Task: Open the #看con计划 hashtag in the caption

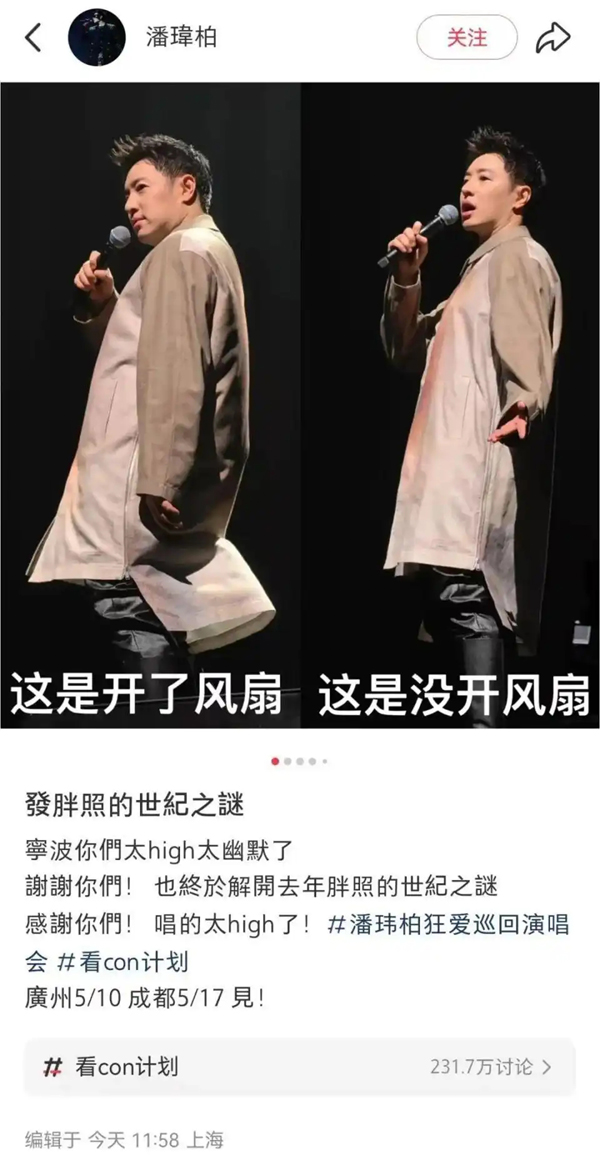Action: pos(123,962)
